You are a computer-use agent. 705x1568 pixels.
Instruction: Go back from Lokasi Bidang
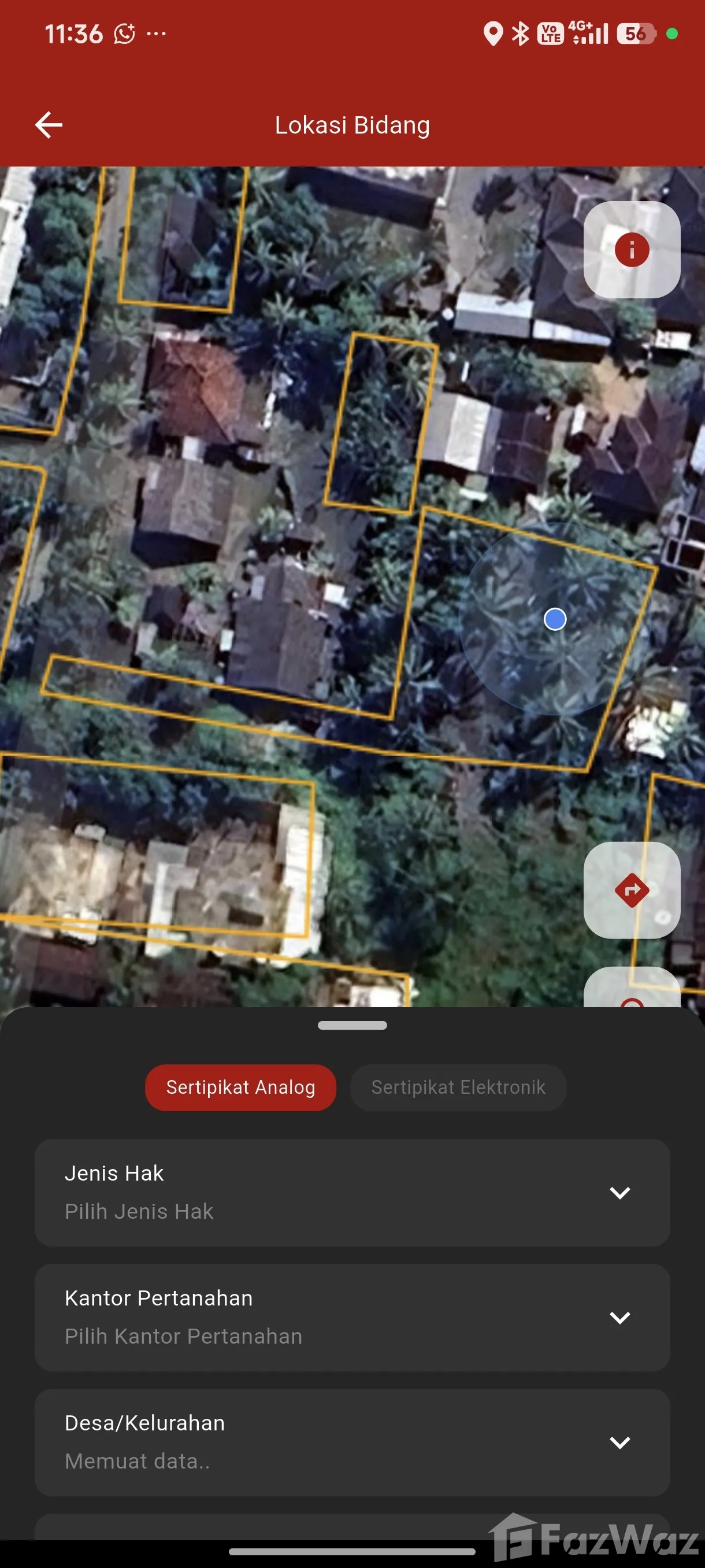(x=49, y=125)
